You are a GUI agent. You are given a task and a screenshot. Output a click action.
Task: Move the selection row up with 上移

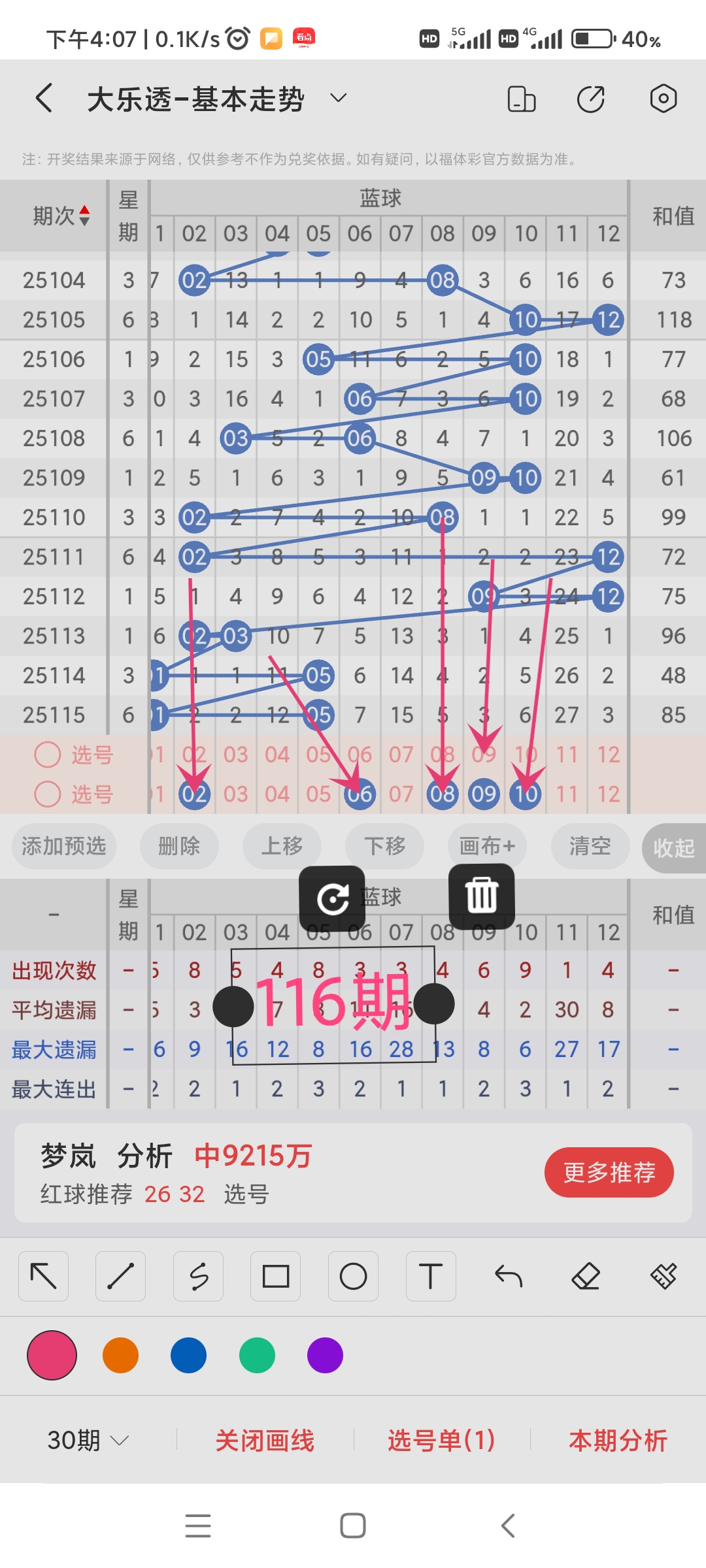click(282, 847)
